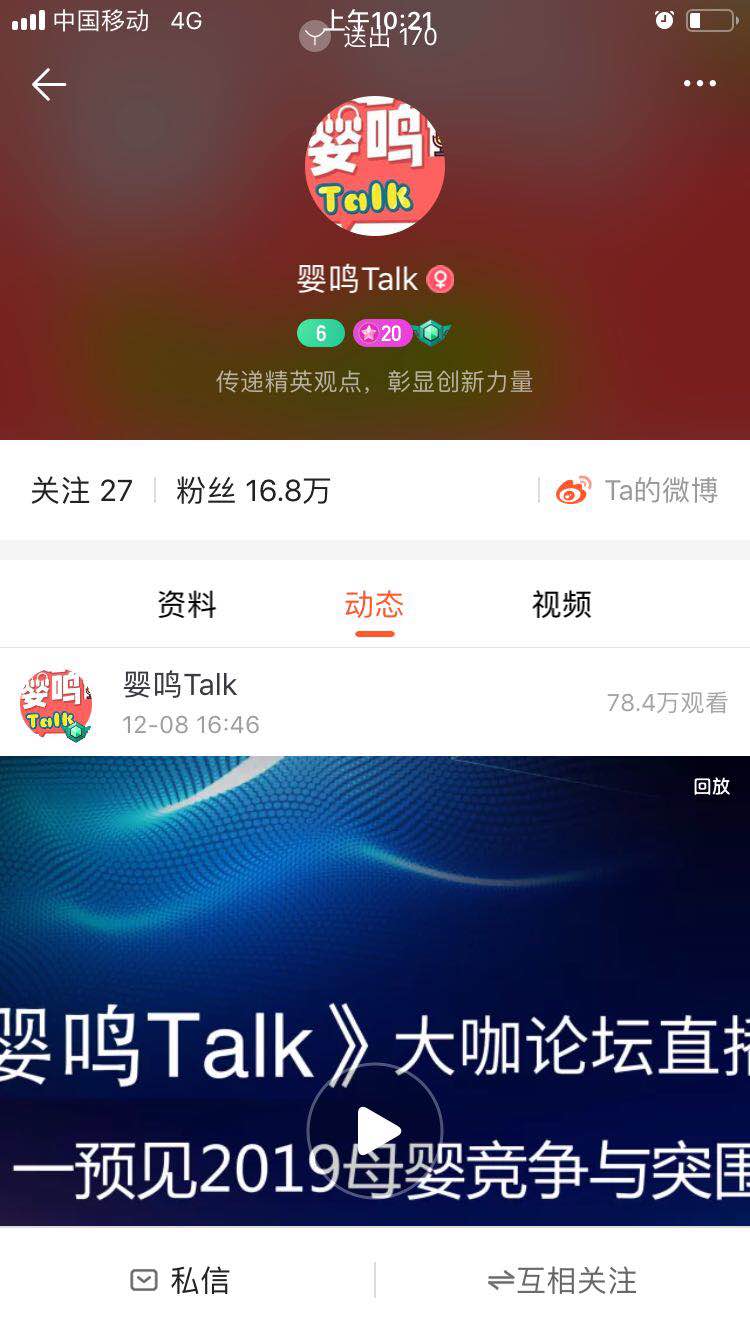The image size is (750, 1334).
Task: Send a 私信 private message
Action: tap(181, 1281)
